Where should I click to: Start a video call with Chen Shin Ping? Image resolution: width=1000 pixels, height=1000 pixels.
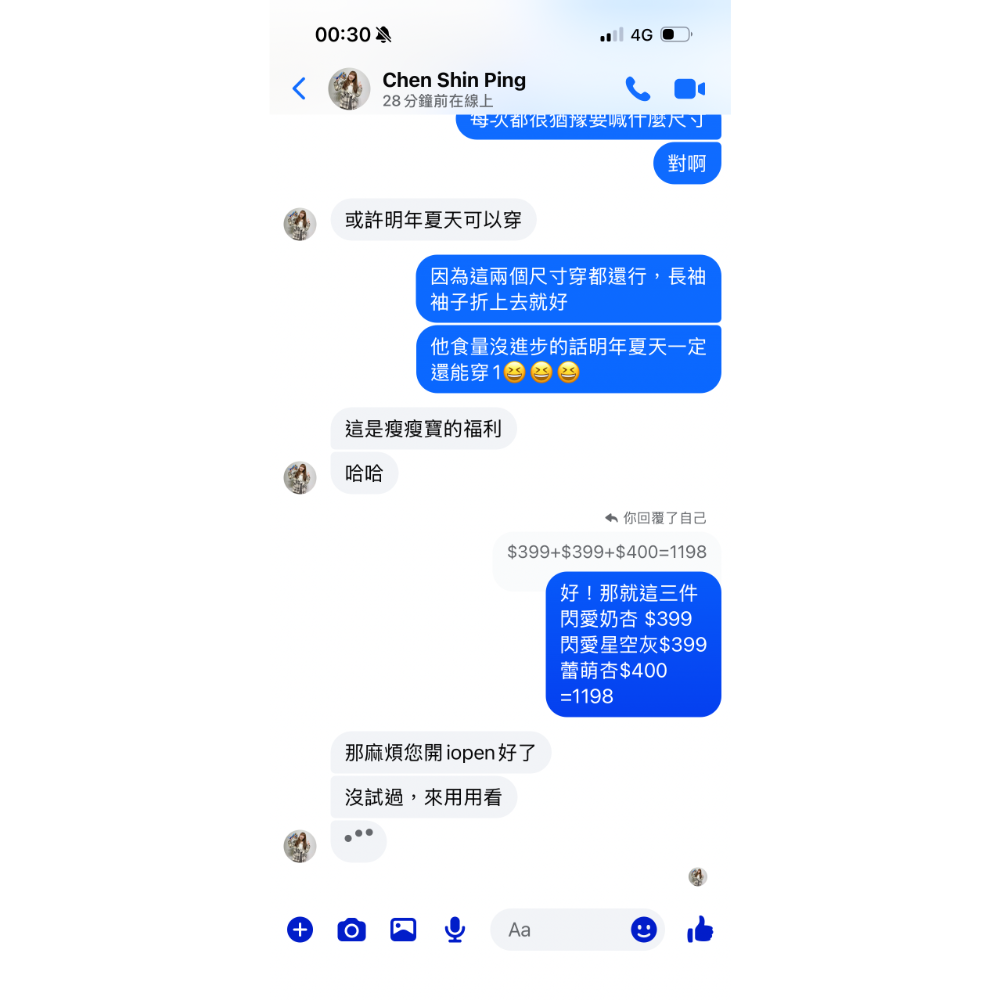689,89
